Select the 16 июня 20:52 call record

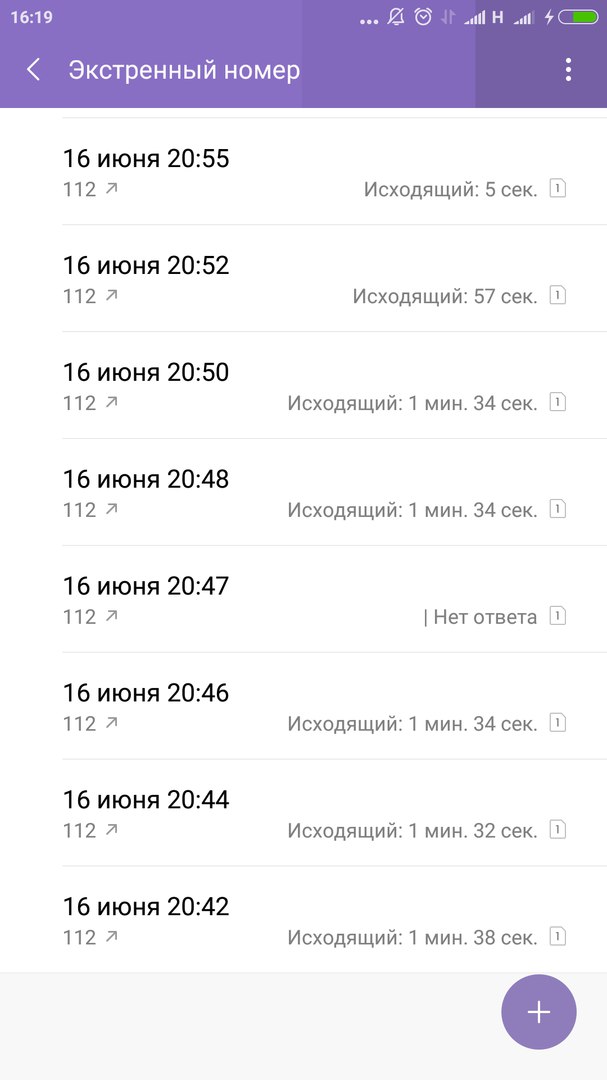tap(303, 278)
